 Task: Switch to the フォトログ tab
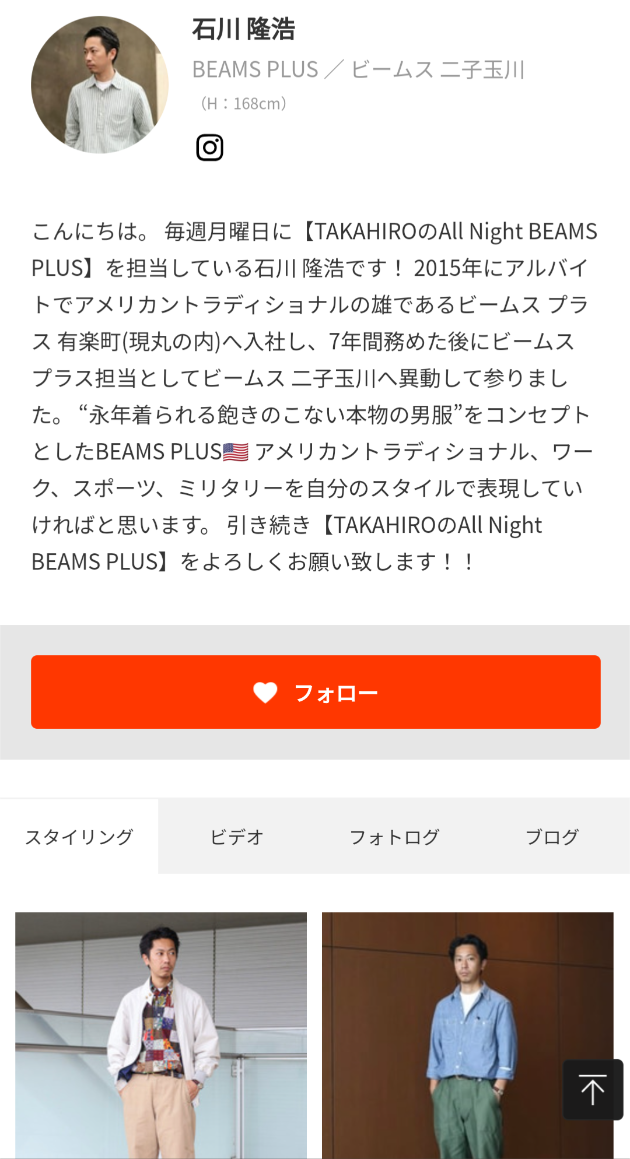click(x=394, y=837)
